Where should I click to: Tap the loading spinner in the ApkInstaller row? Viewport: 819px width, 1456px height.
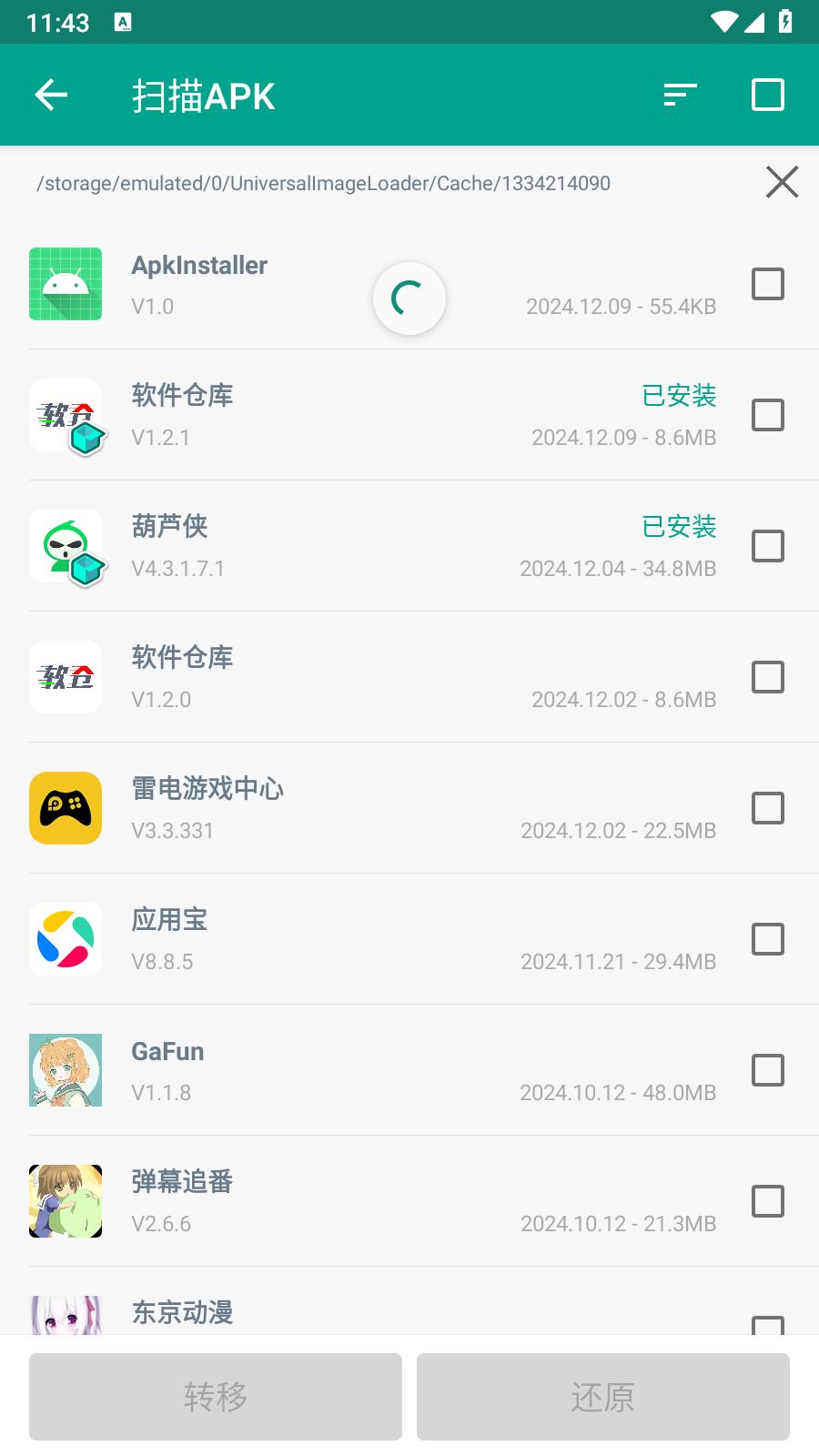tap(409, 298)
